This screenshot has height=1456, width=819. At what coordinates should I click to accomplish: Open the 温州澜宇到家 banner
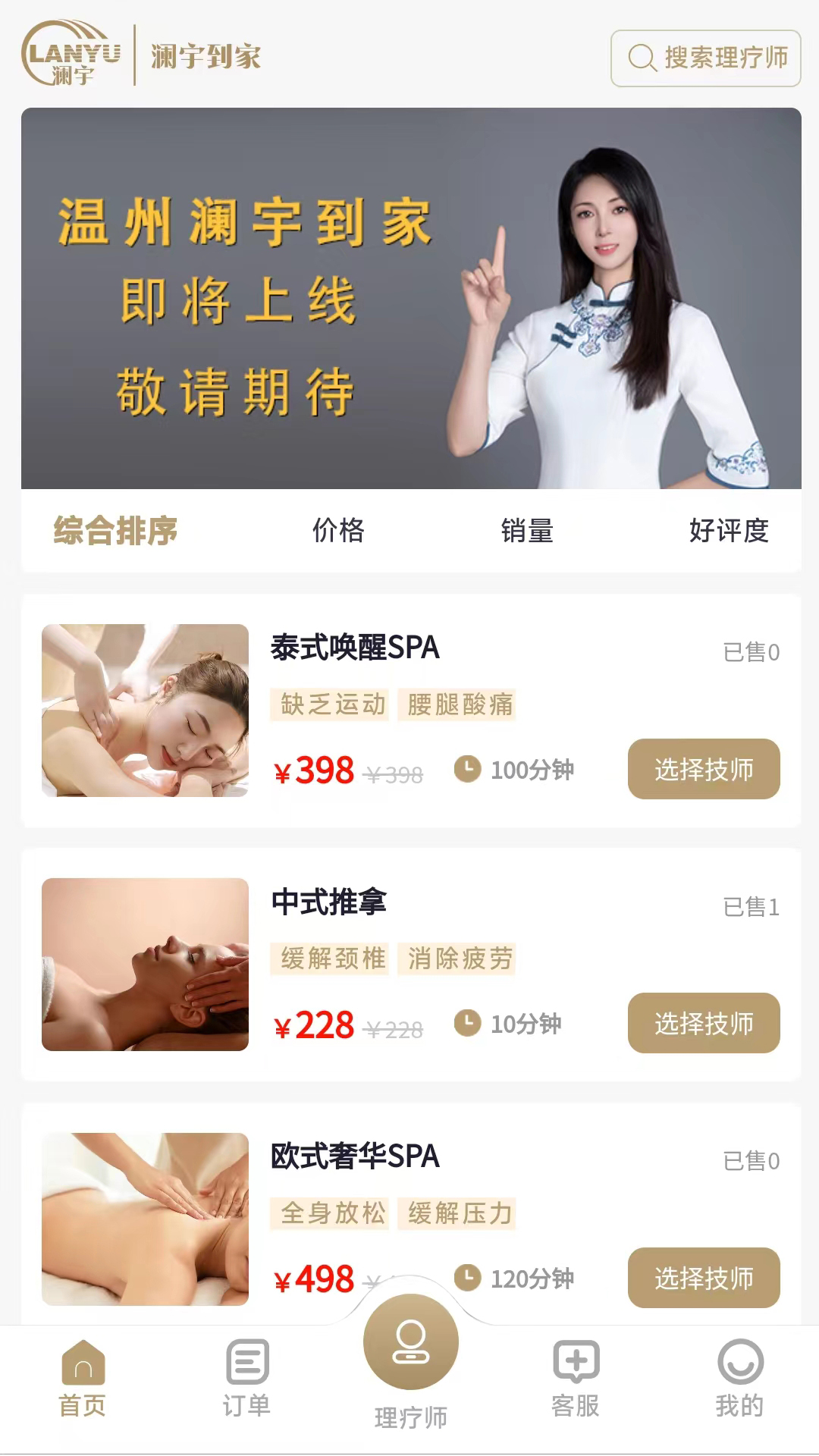(x=410, y=298)
